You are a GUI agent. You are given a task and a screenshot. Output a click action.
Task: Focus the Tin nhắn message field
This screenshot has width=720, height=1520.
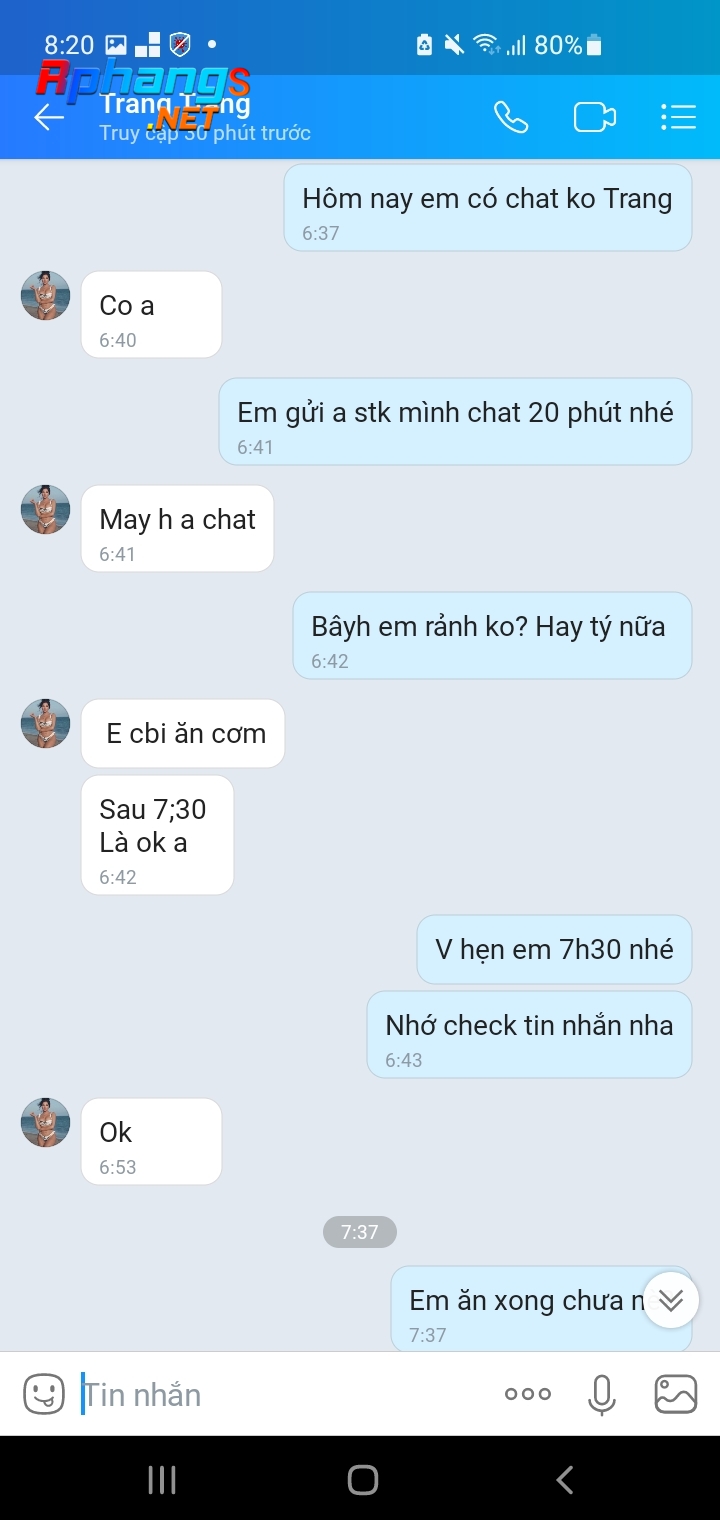point(285,1394)
